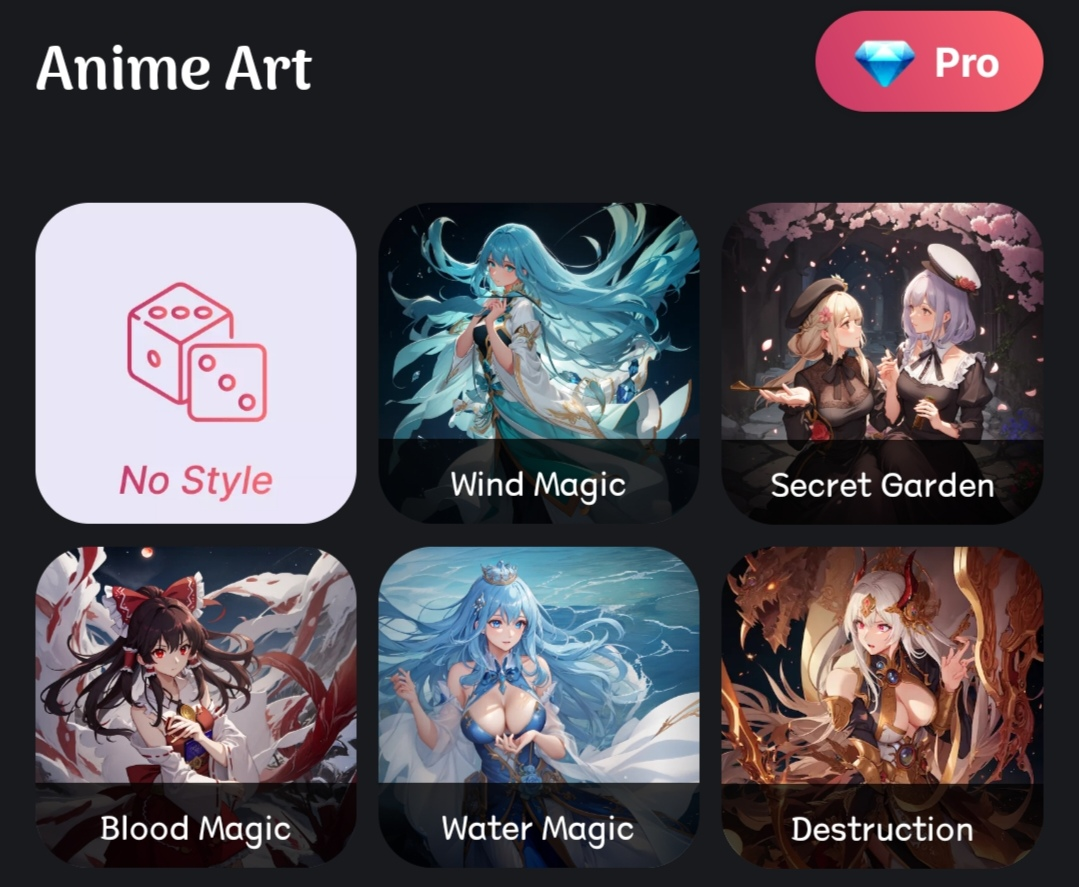The image size is (1079, 887).
Task: Choose the Destruction style
Action: click(882, 706)
